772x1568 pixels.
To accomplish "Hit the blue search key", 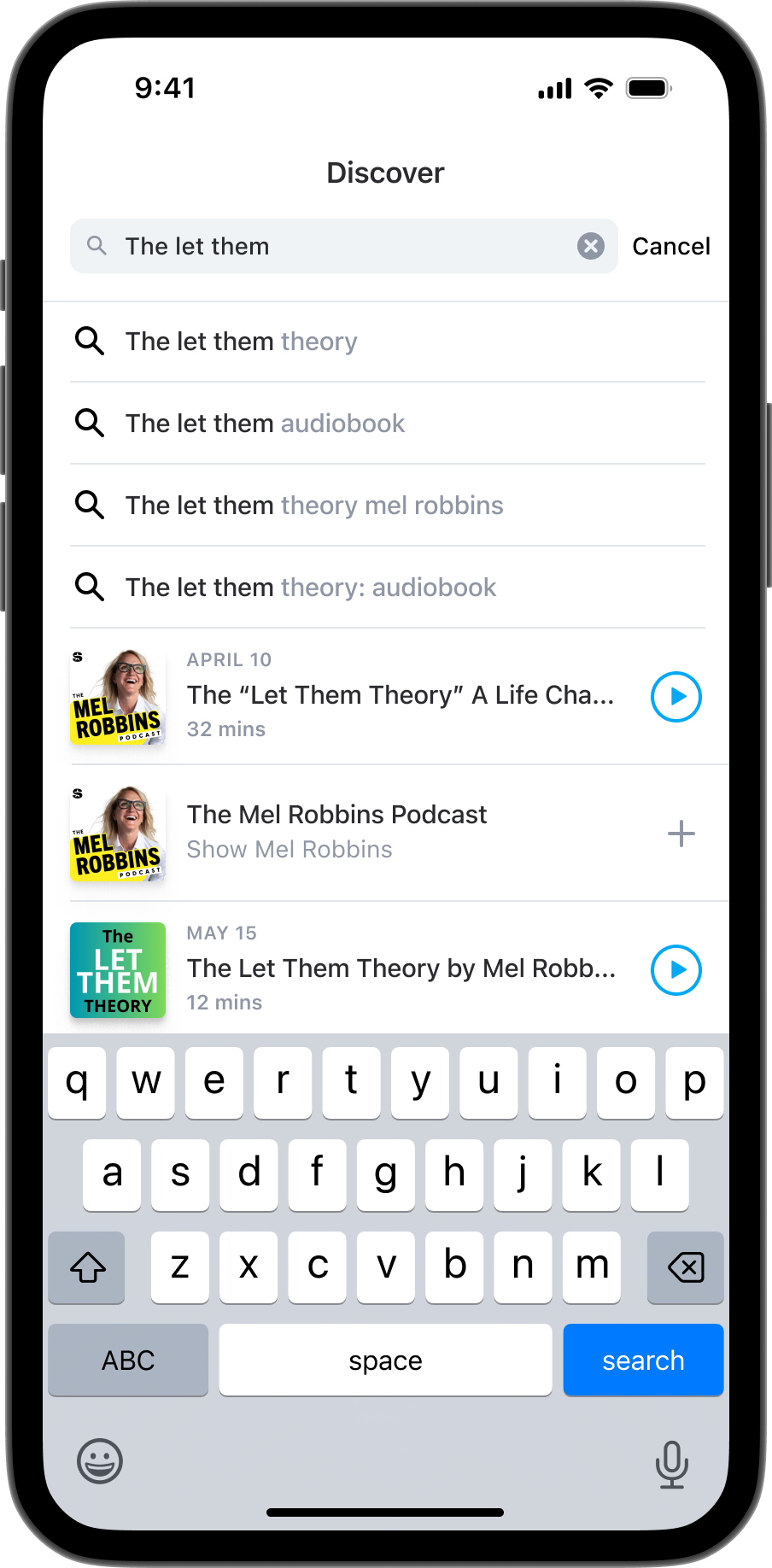I will click(643, 1360).
